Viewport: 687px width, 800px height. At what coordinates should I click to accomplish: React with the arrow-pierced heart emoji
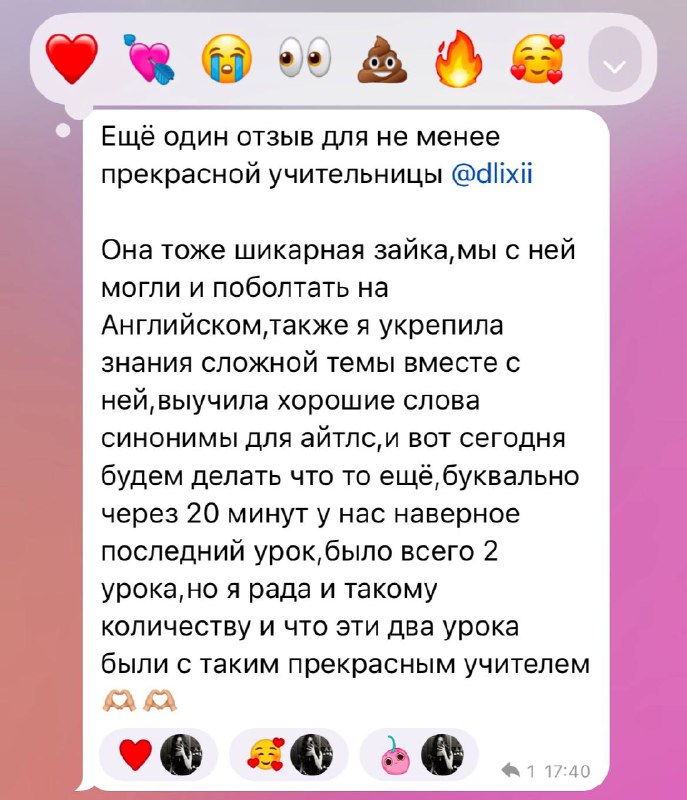click(149, 59)
